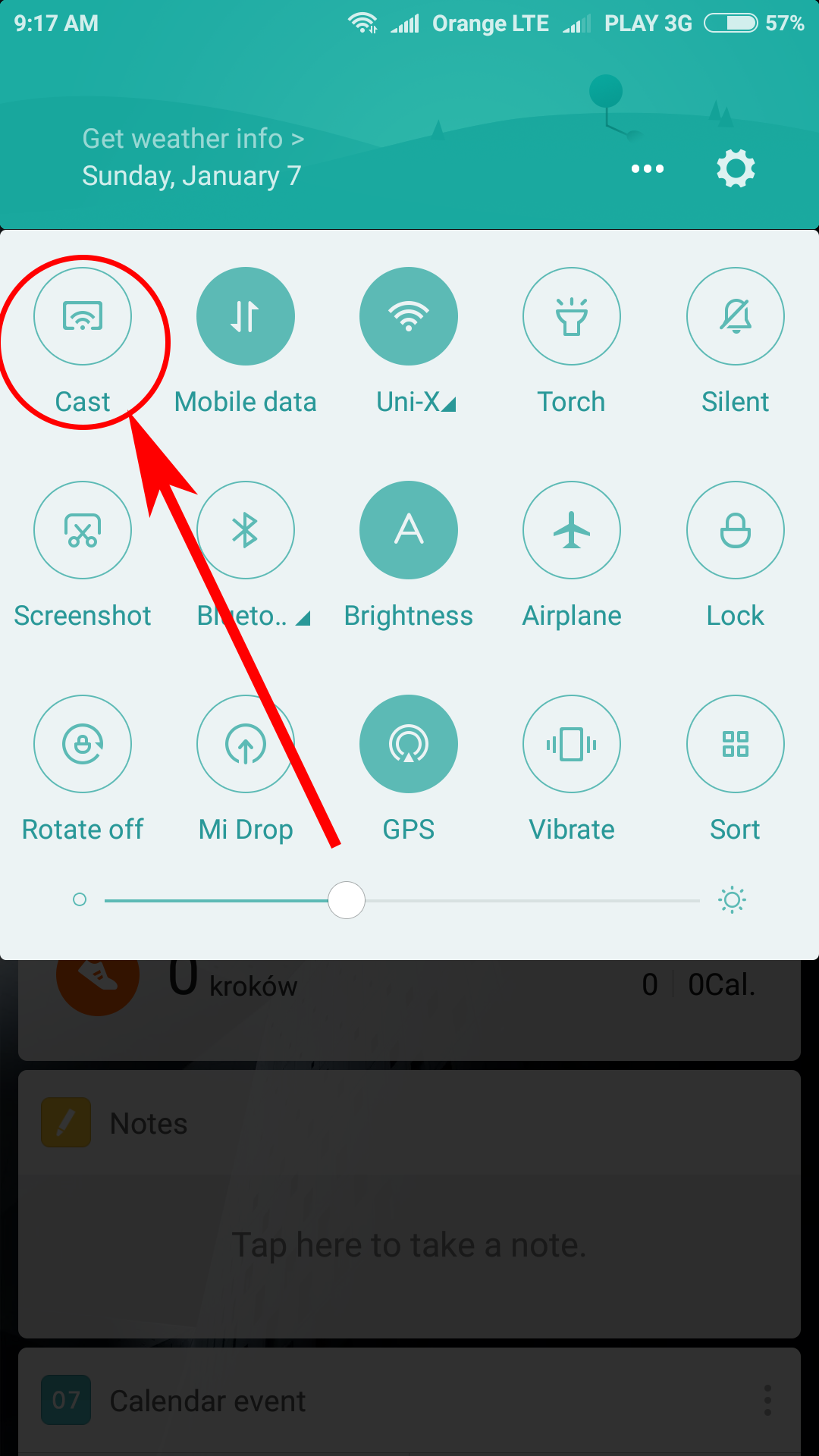Tap the Lock tile
The width and height of the screenshot is (819, 1456).
(736, 530)
